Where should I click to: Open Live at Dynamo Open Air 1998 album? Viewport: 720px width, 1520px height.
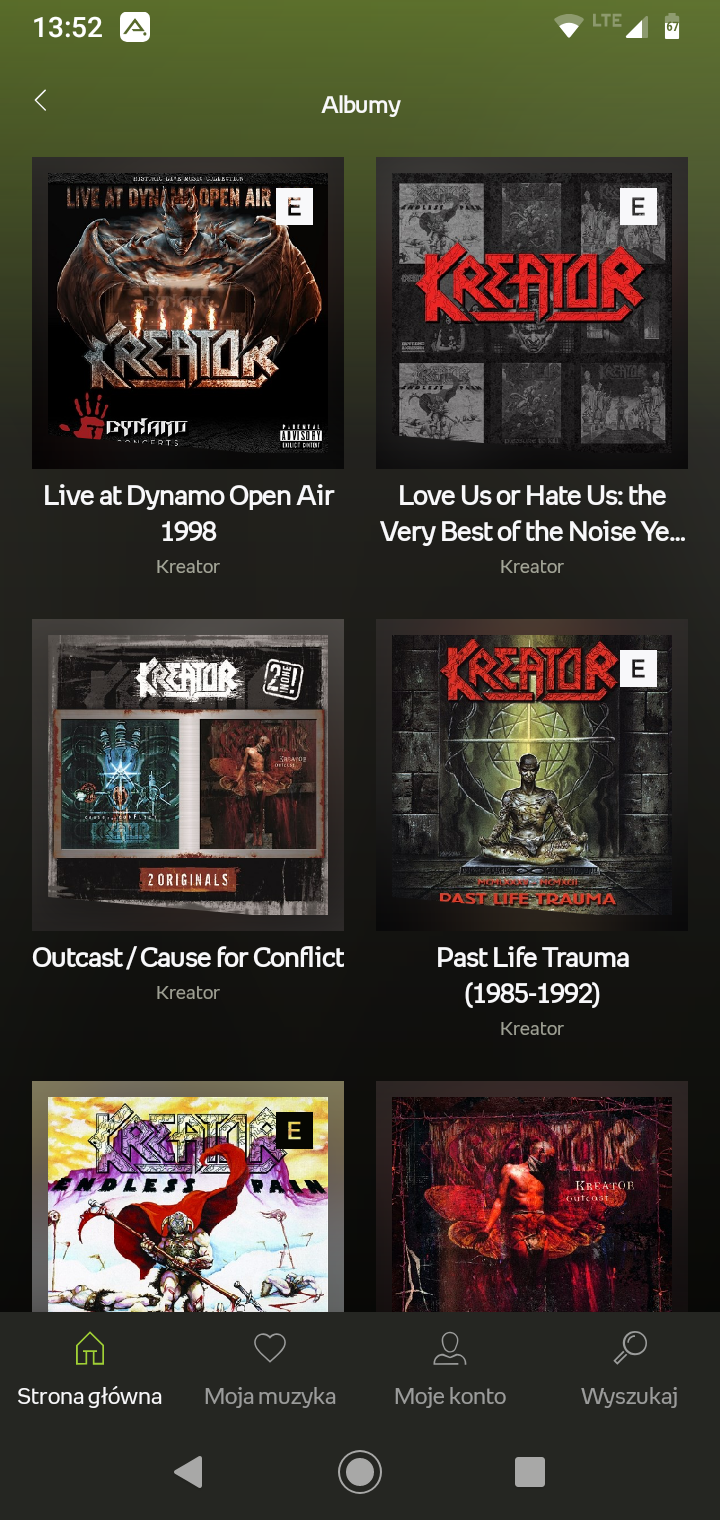coord(188,313)
